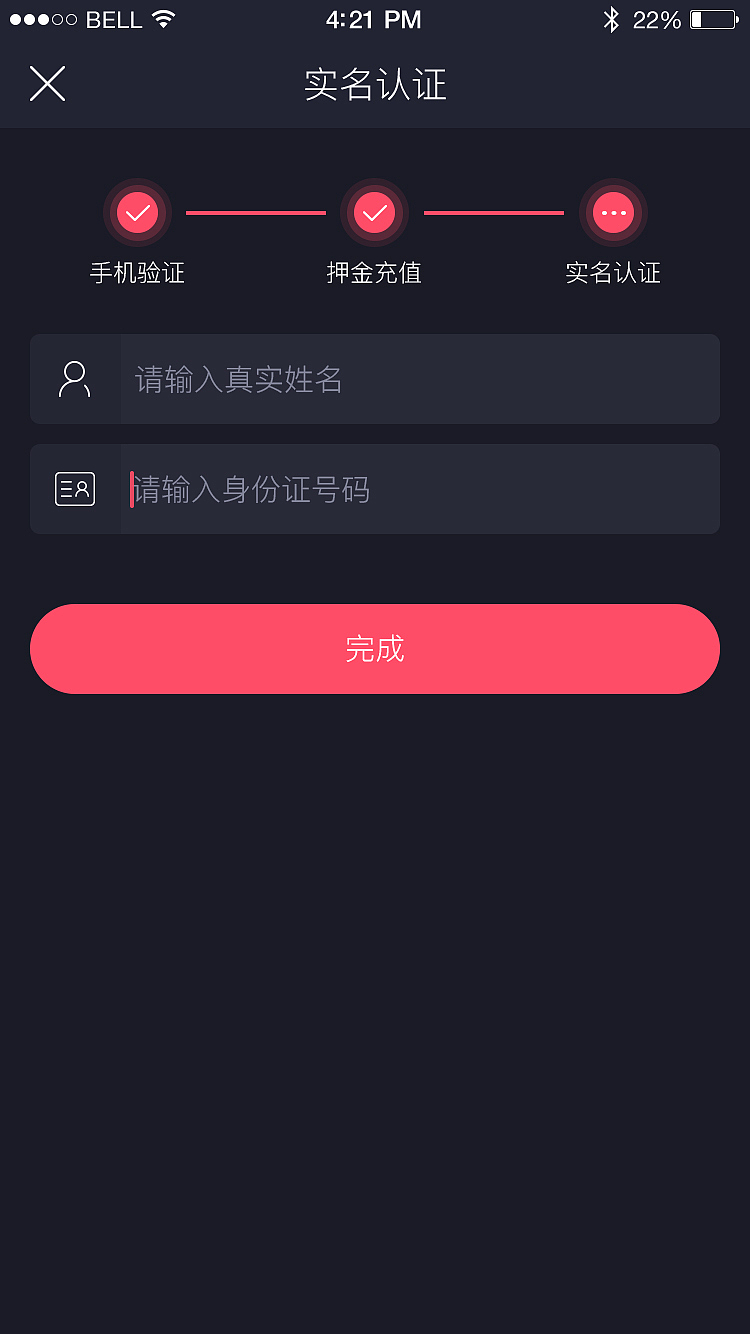Tap the progress line between 押金充值 and 实名认证
Viewport: 750px width, 1334px height.
[x=494, y=212]
